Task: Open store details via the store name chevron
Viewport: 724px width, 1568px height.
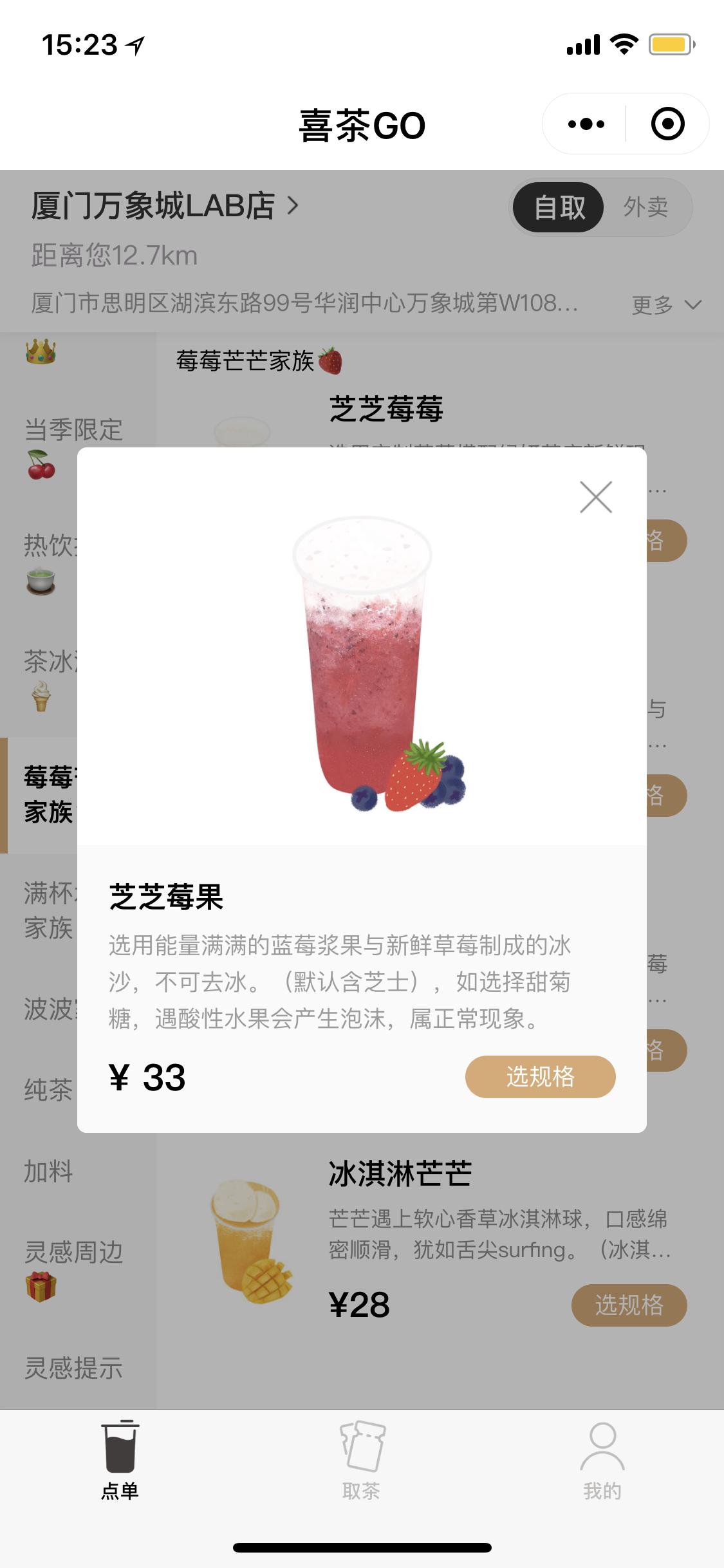Action: coord(293,205)
